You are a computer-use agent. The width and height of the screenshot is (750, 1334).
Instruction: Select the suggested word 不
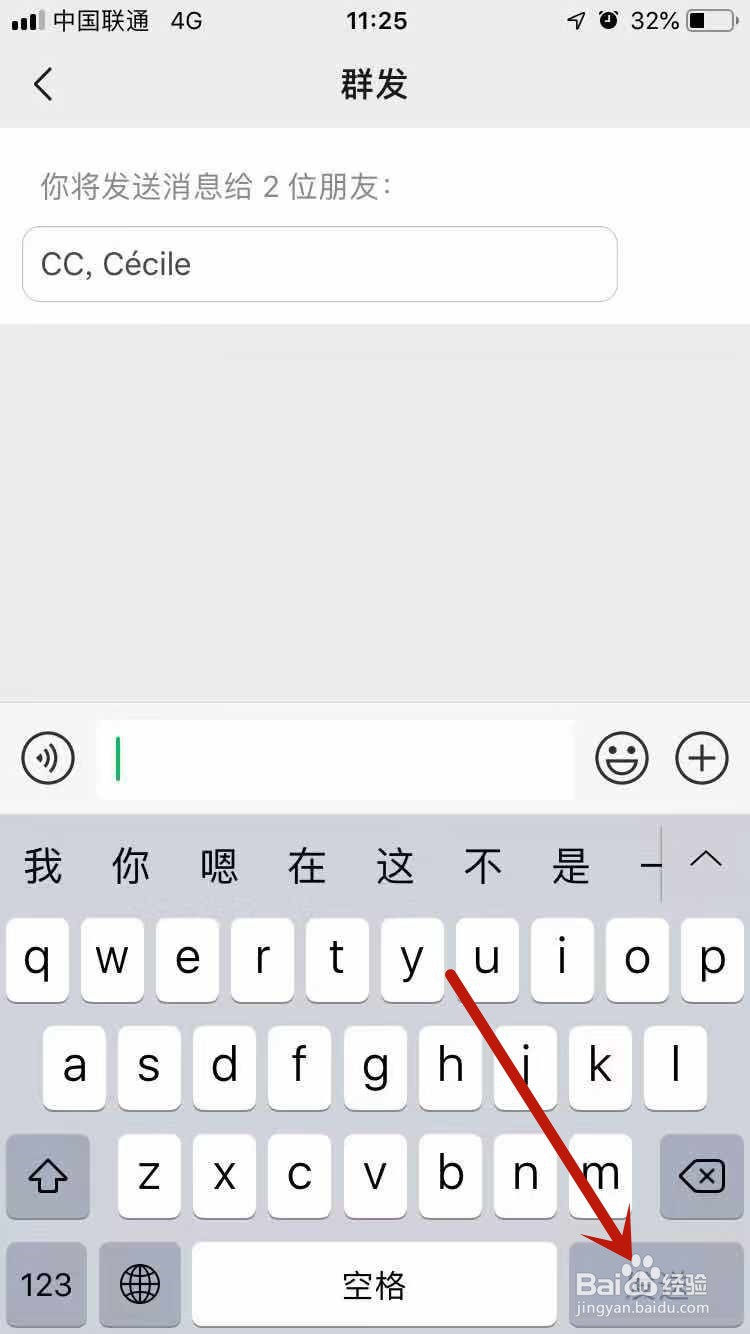483,866
